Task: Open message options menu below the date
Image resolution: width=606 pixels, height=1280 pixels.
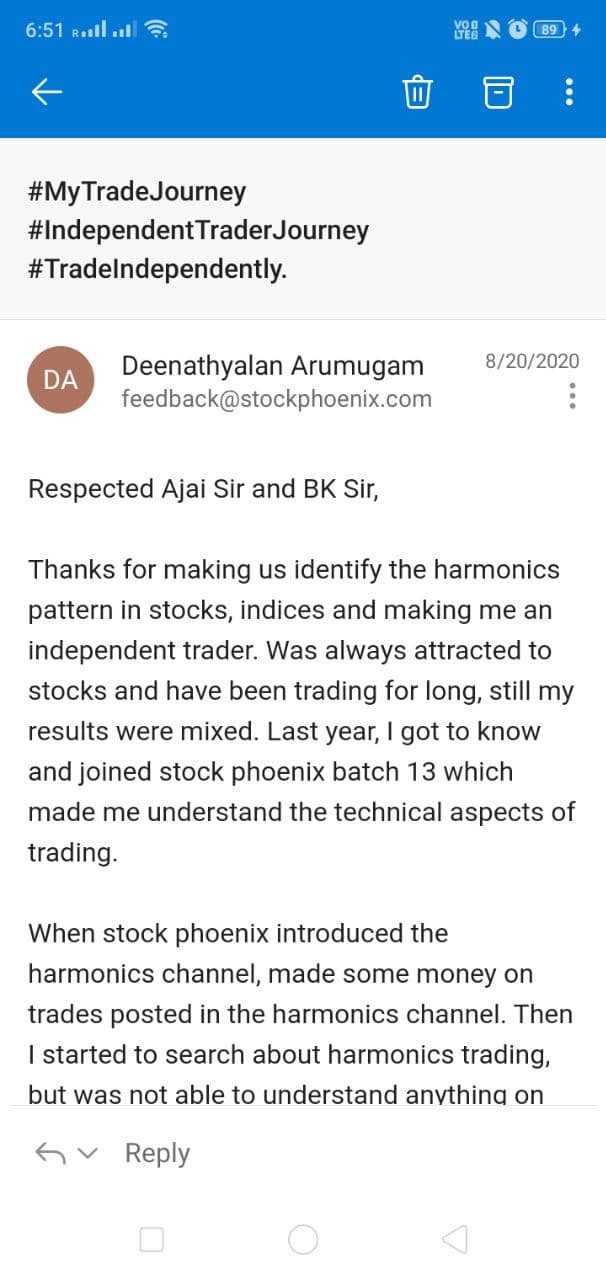Action: [572, 396]
